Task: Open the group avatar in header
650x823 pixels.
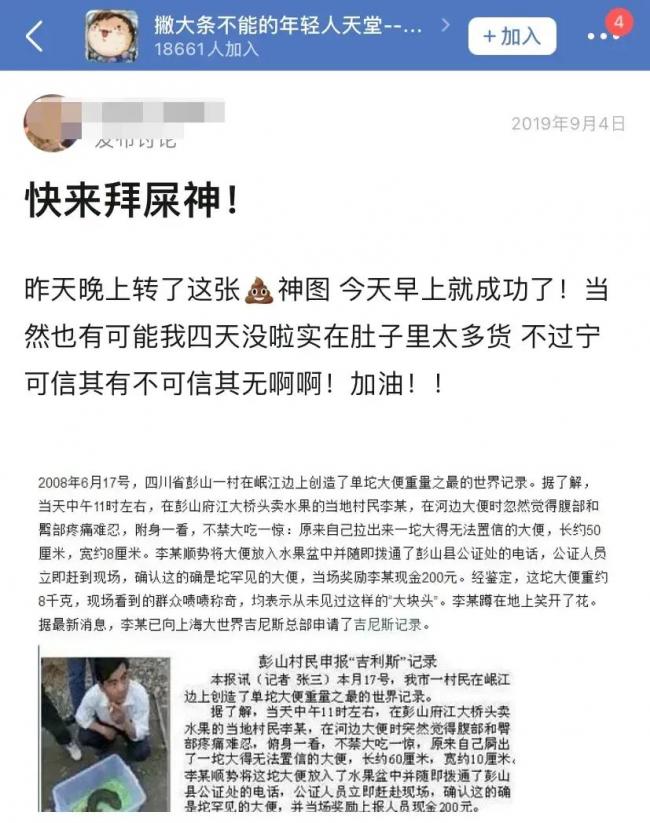Action: 112,35
